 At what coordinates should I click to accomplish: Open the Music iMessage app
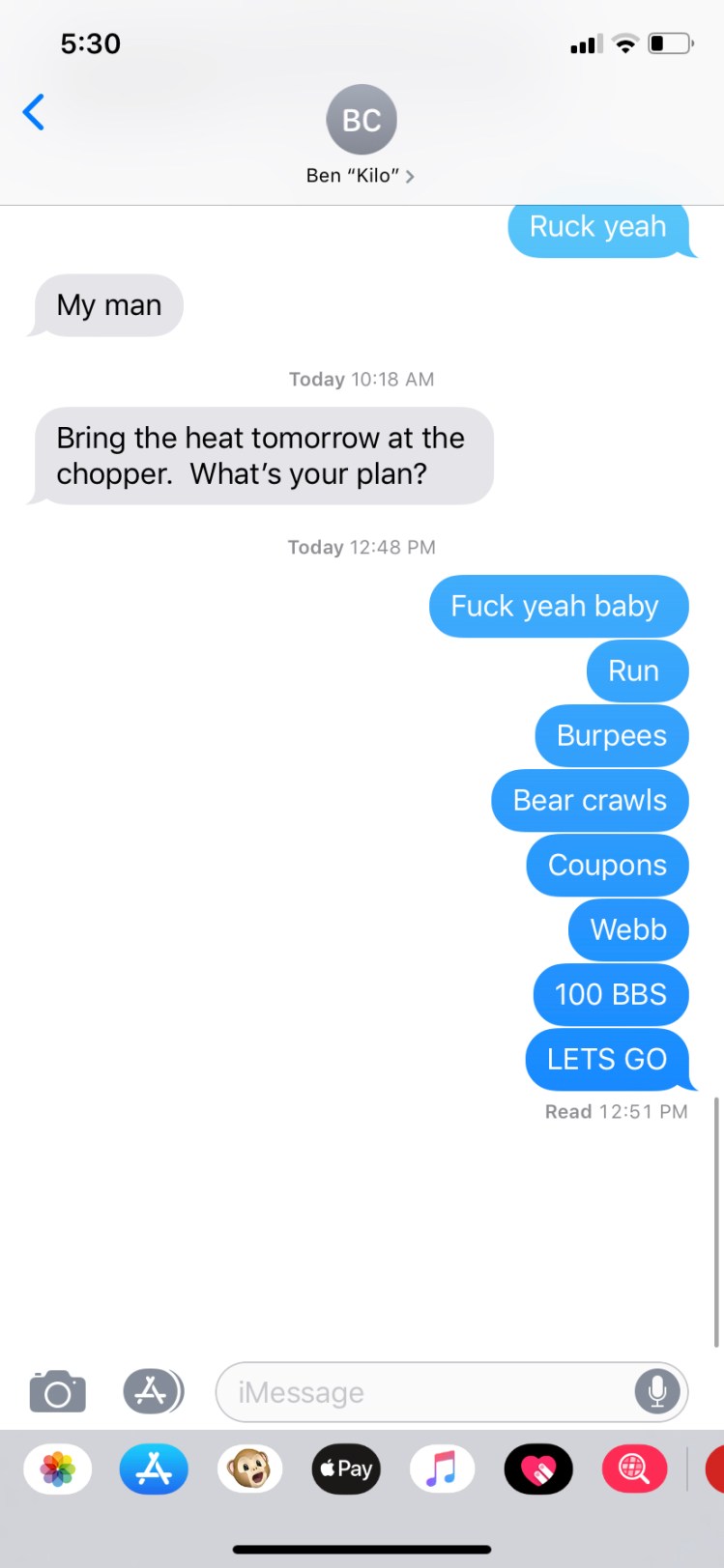point(442,1469)
